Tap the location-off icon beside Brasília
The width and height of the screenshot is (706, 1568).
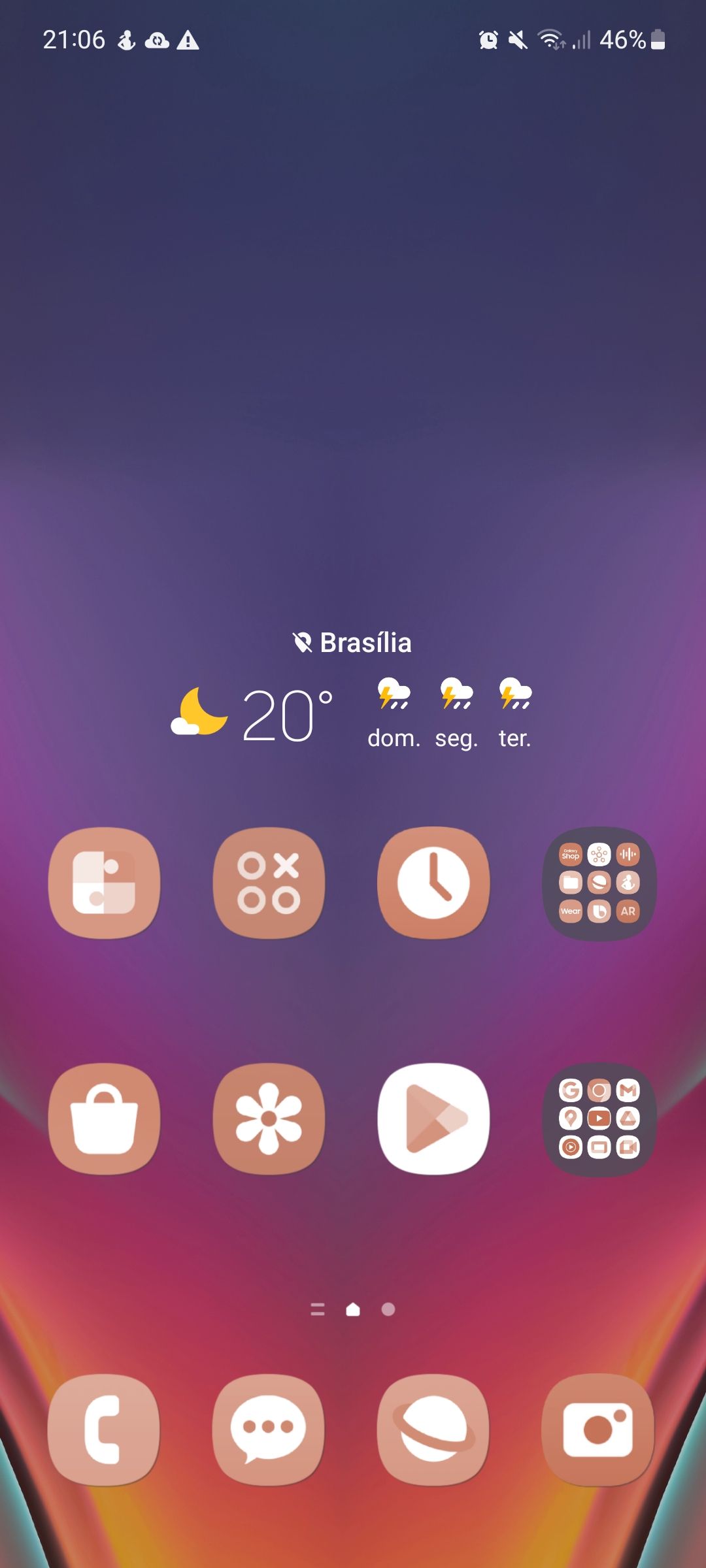coord(303,642)
